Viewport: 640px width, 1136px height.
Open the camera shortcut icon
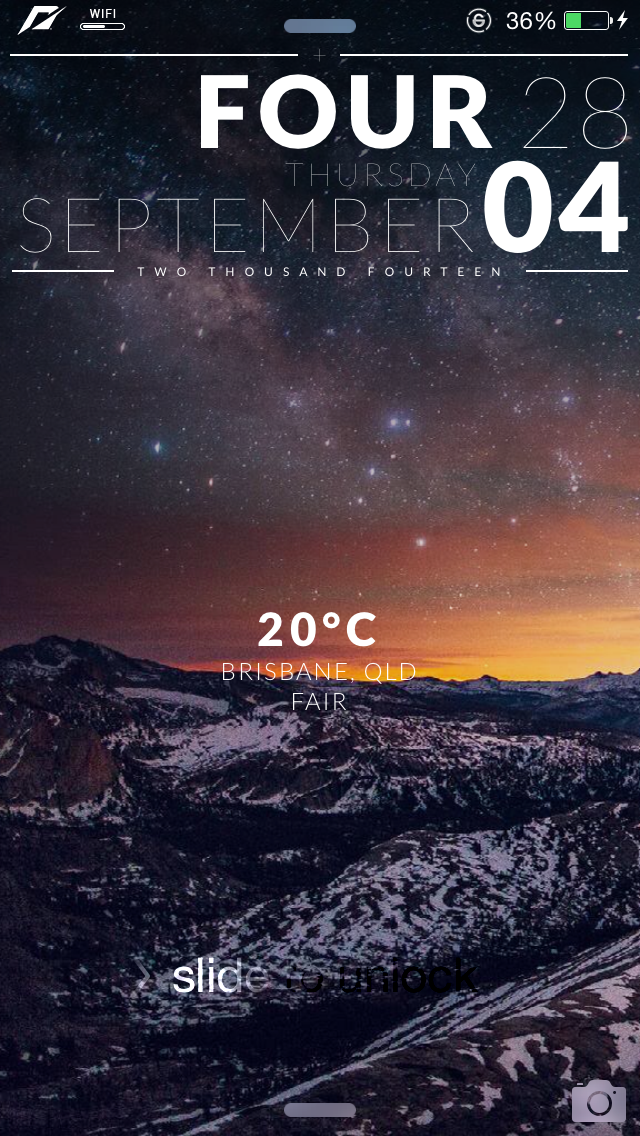(599, 1100)
